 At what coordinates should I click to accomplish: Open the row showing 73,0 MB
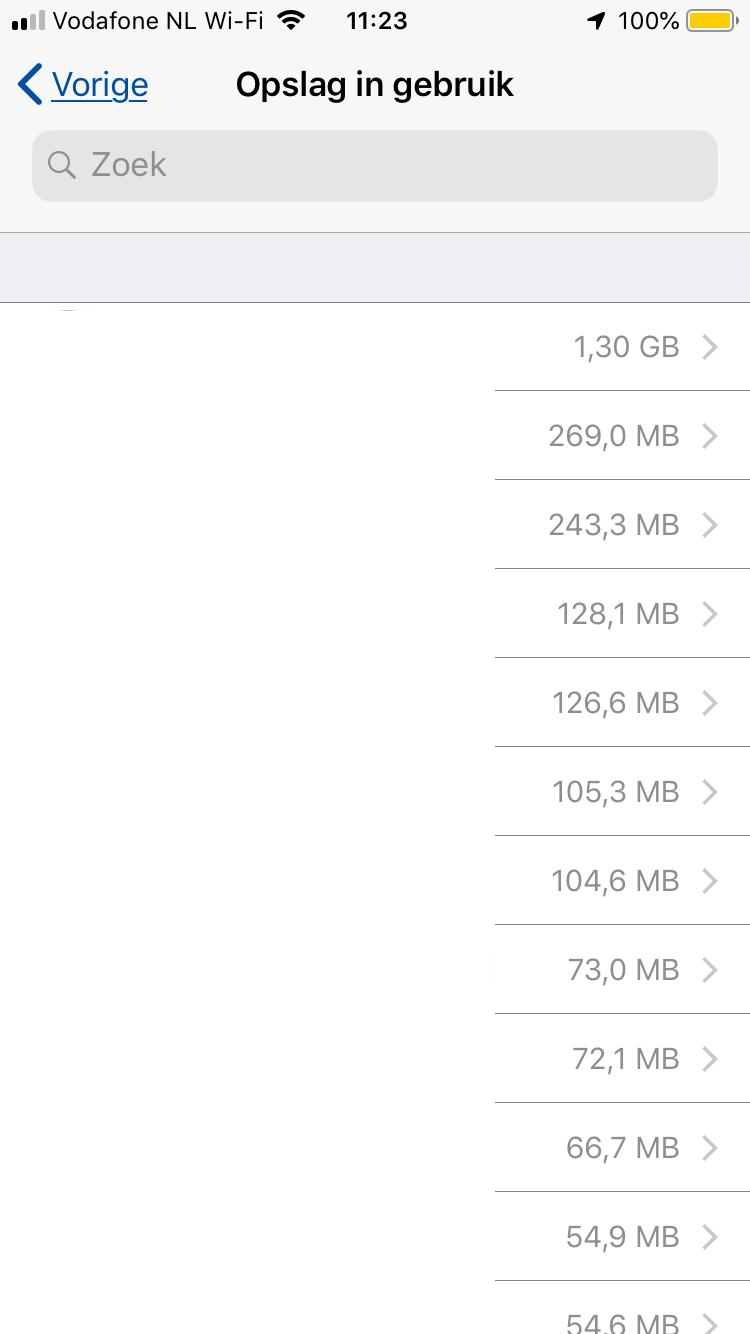pos(375,970)
